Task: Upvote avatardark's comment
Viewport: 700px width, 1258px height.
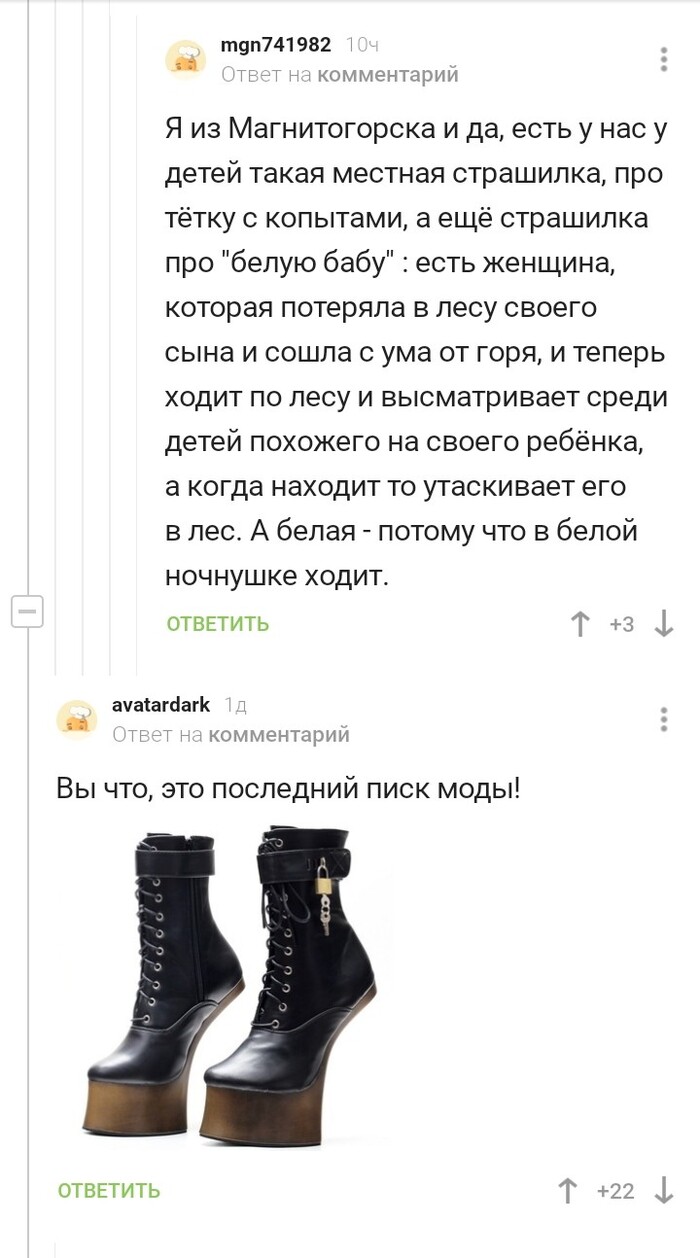Action: click(x=567, y=1190)
